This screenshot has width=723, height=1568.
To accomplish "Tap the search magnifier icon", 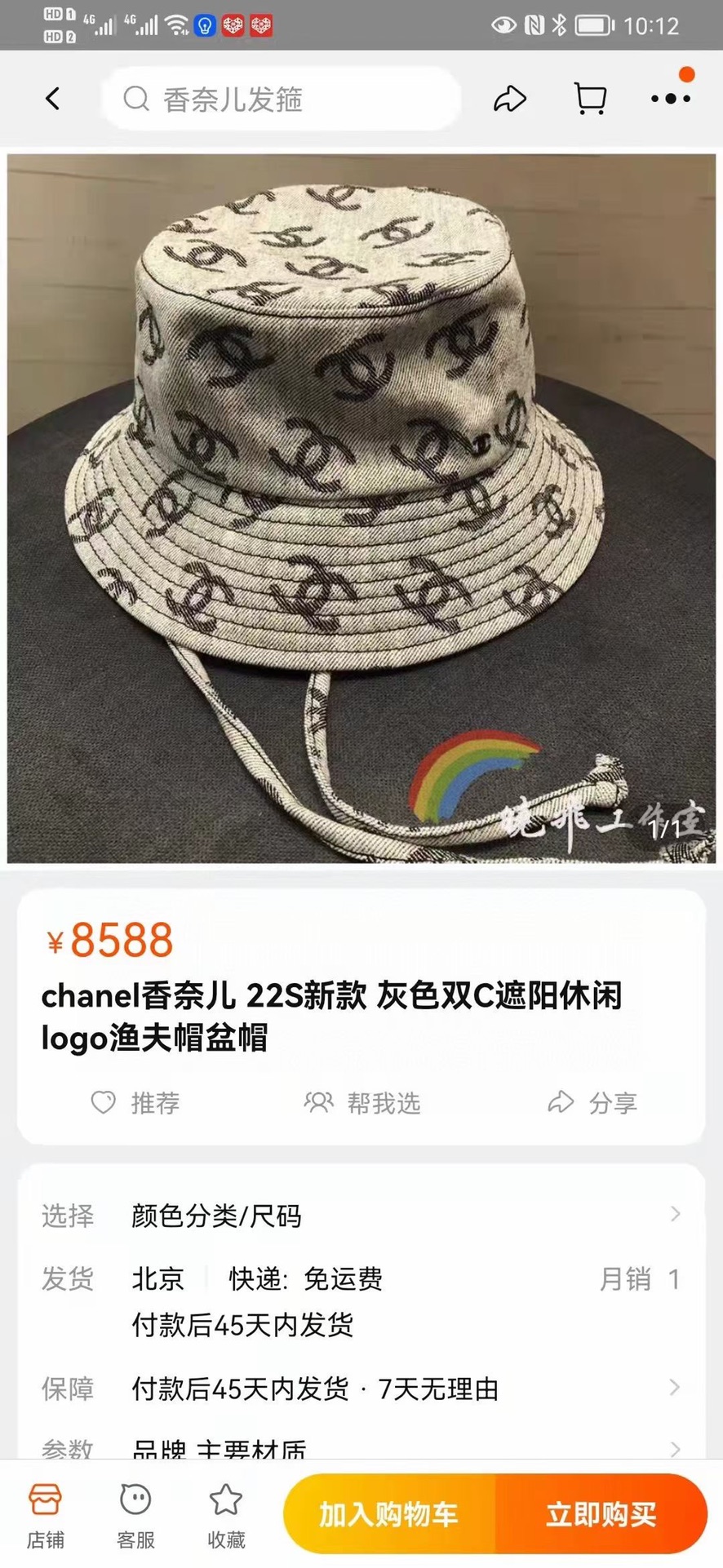I will [x=136, y=99].
